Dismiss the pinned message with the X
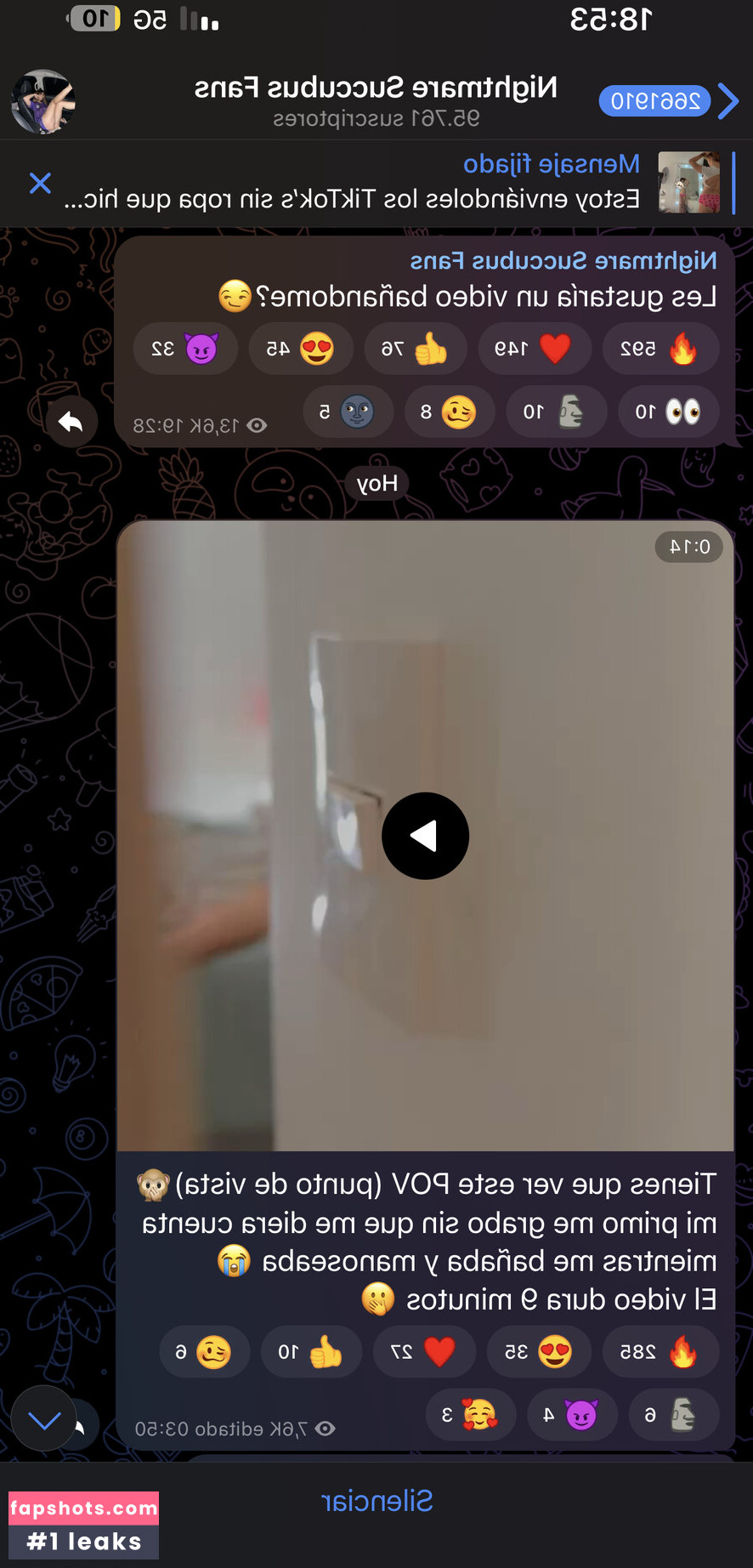The image size is (753, 1568). 40,183
